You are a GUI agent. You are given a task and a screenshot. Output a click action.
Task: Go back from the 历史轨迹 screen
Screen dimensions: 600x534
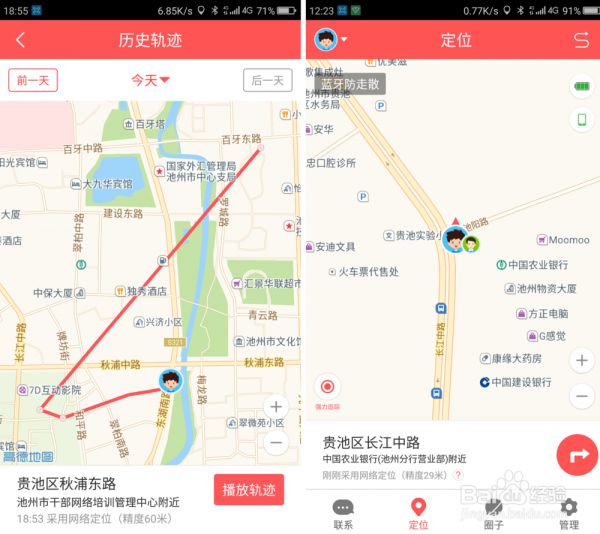coord(21,41)
